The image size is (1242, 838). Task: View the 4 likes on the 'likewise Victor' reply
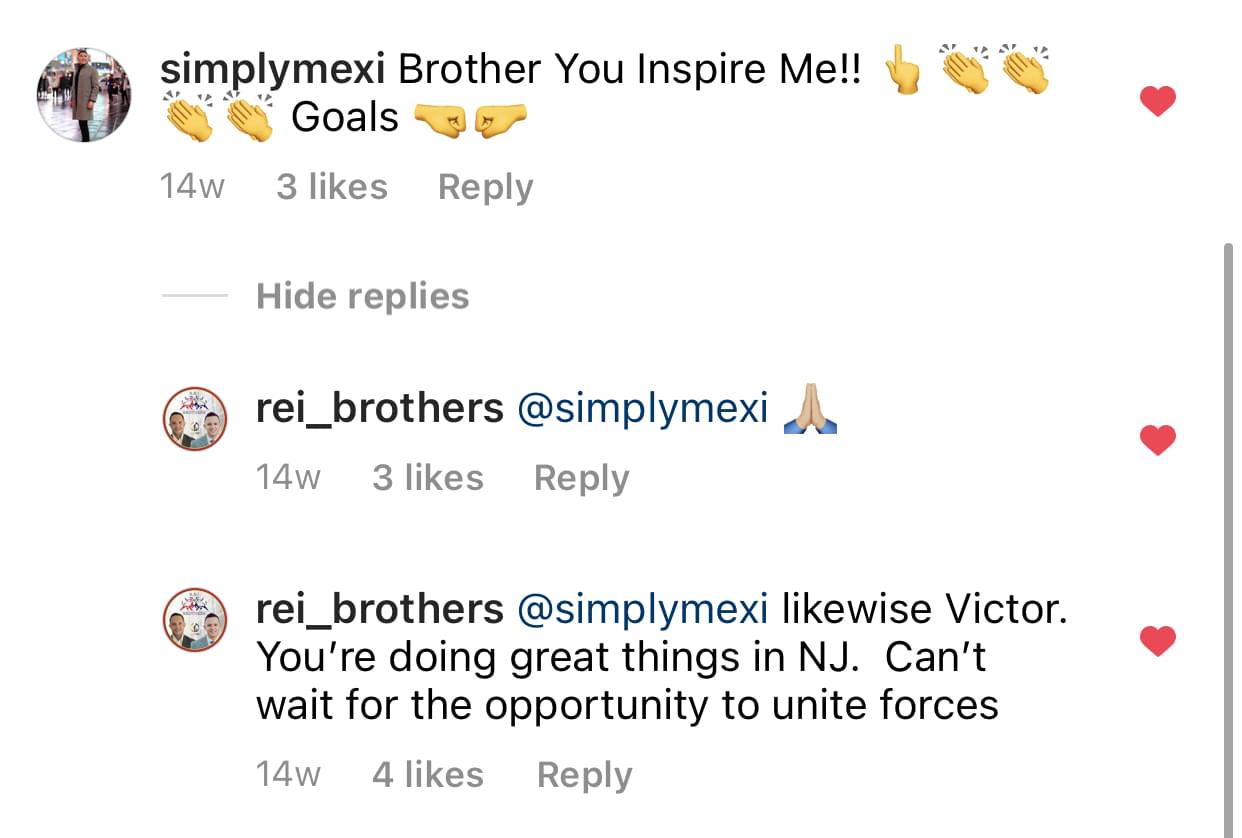pos(427,775)
